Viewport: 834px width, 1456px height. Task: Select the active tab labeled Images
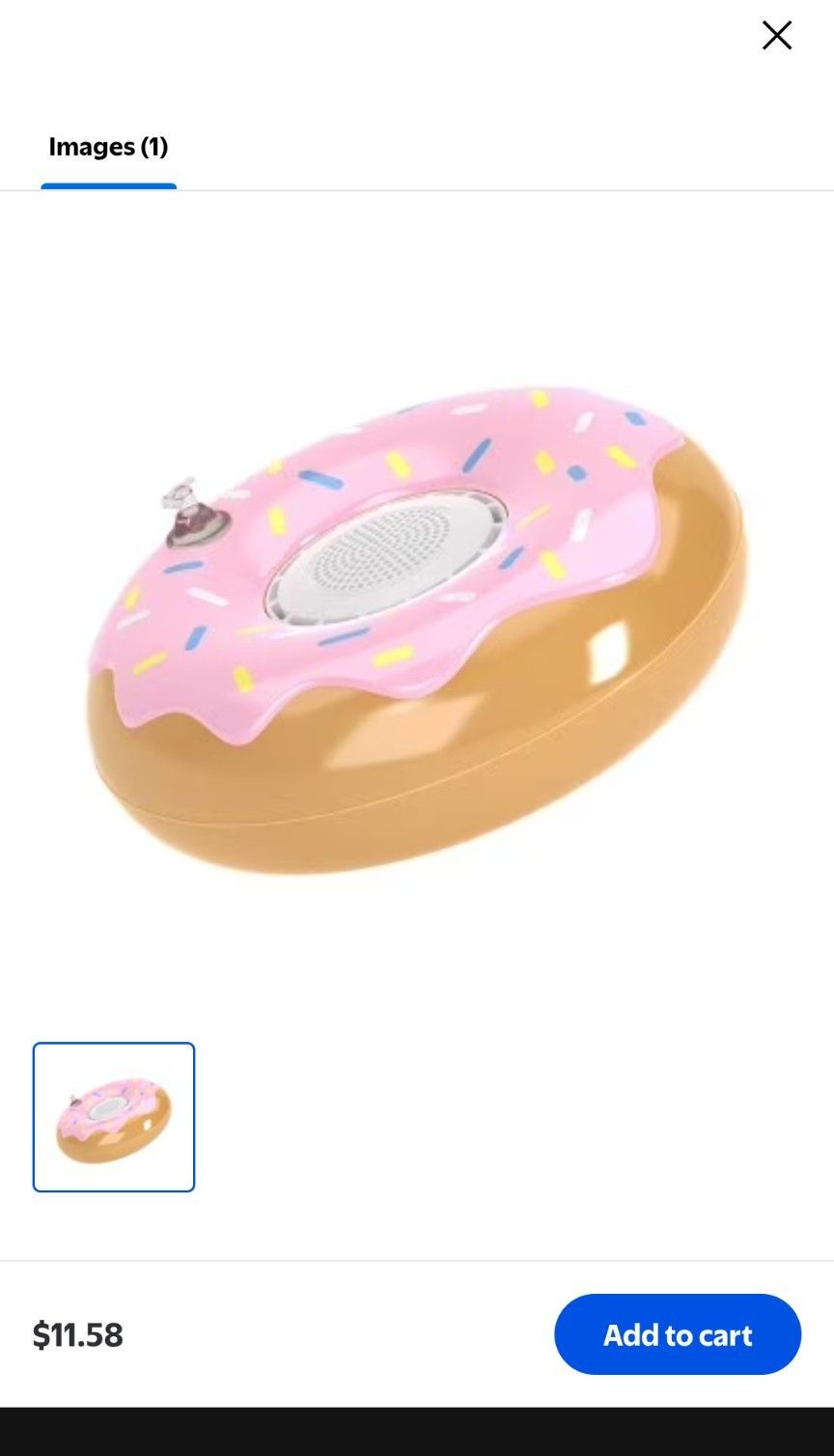108,147
